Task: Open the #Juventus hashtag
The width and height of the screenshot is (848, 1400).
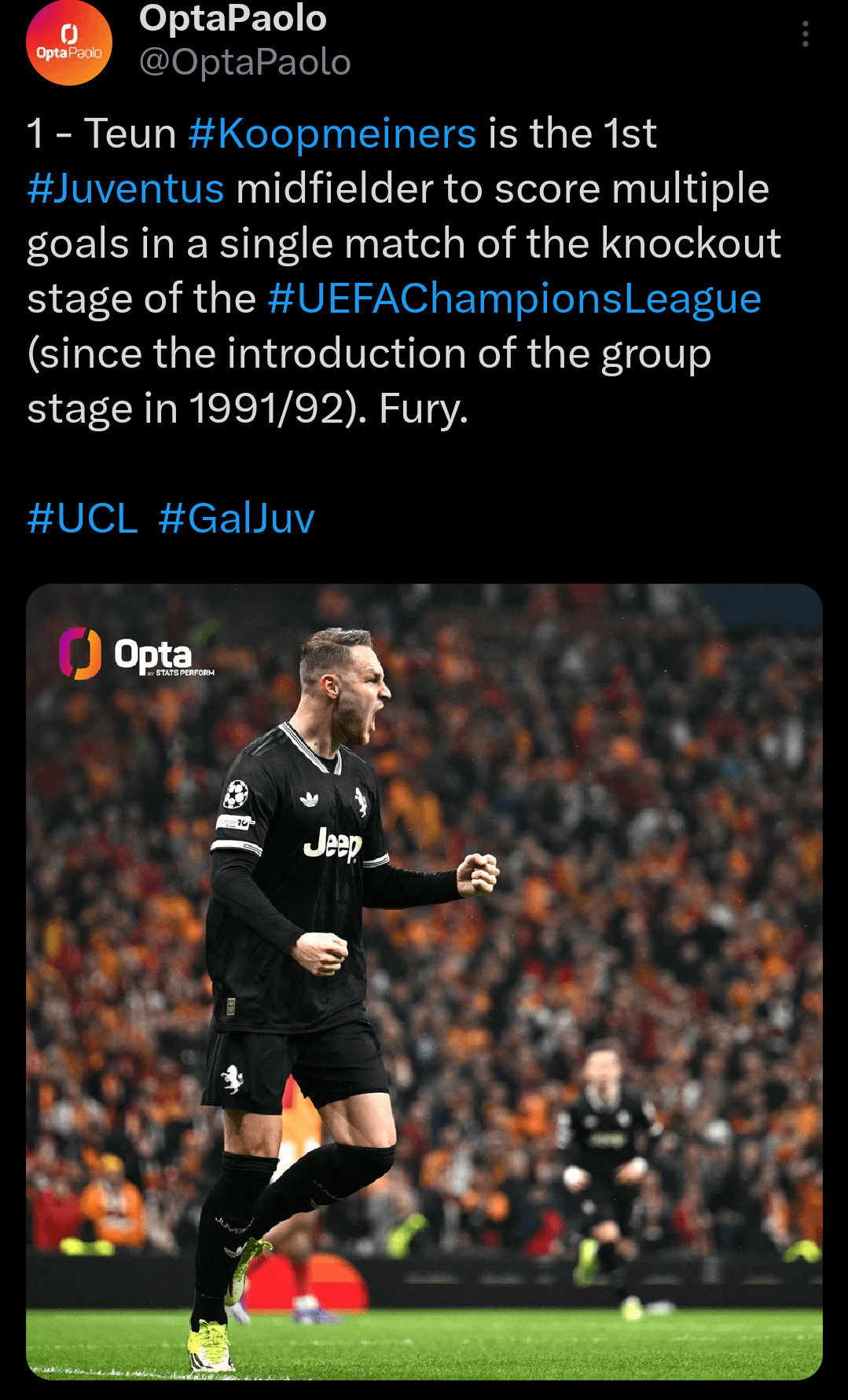Action: 126,189
